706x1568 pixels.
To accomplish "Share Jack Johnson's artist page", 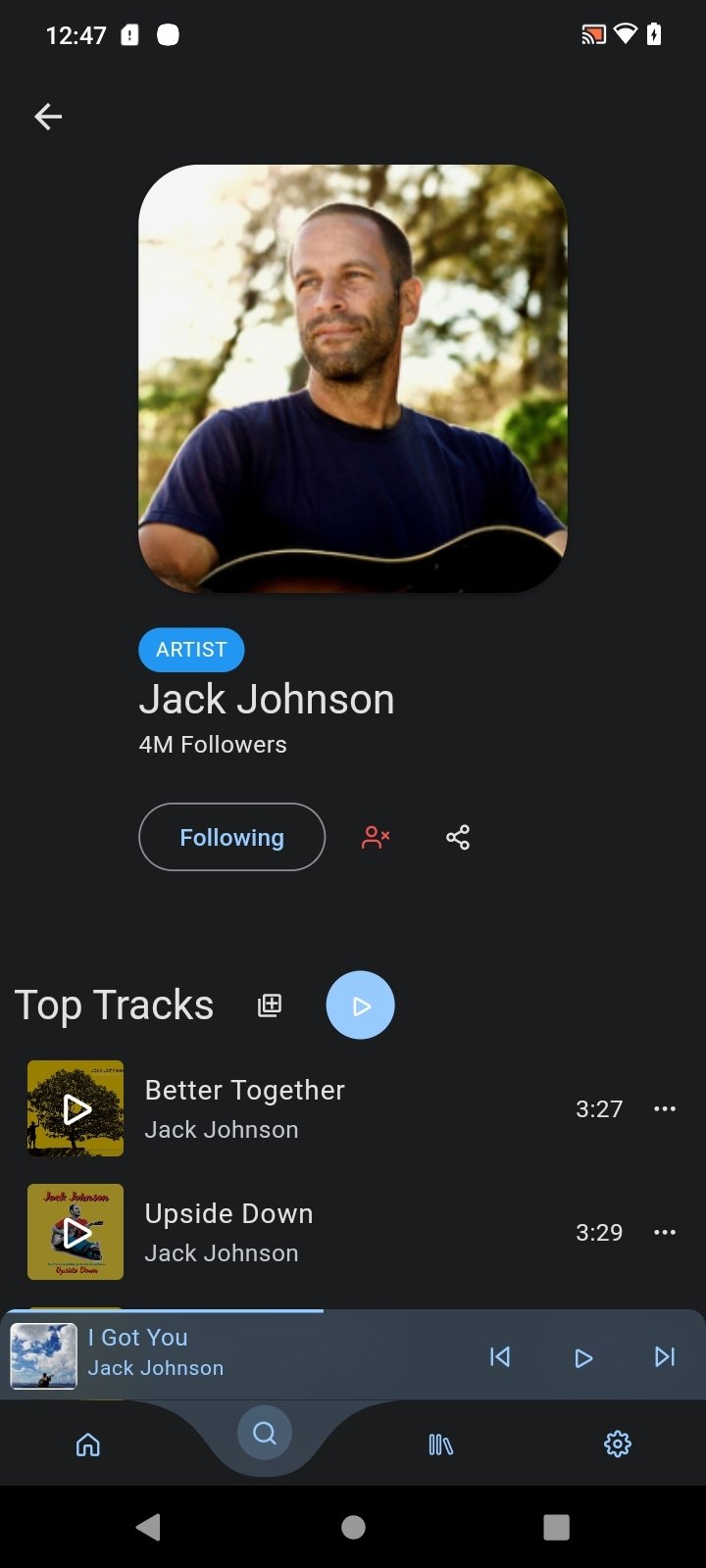I will coord(458,837).
